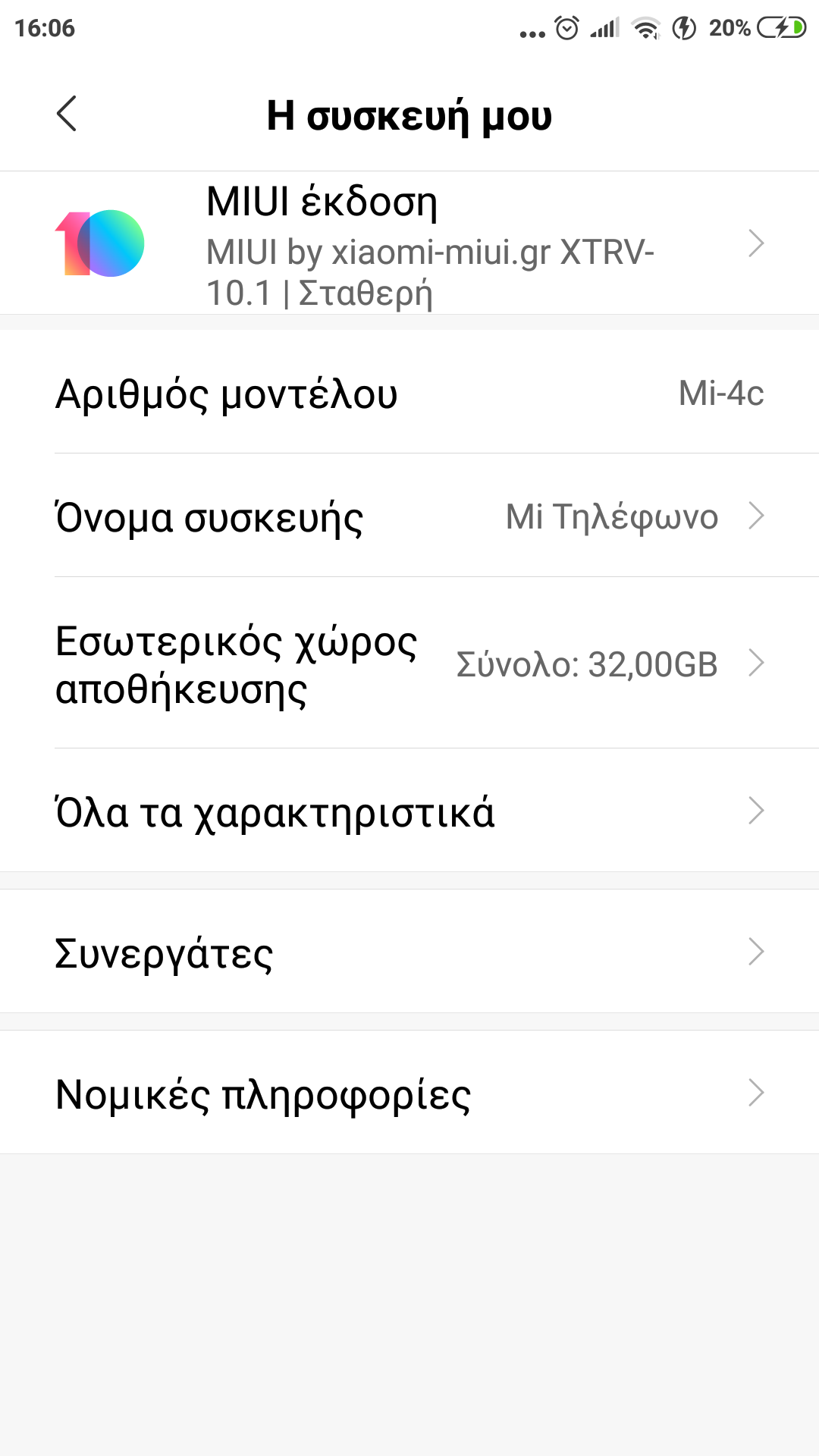
Task: Open Εσωτερικός χώρος αποθήκευσης details
Action: click(409, 664)
